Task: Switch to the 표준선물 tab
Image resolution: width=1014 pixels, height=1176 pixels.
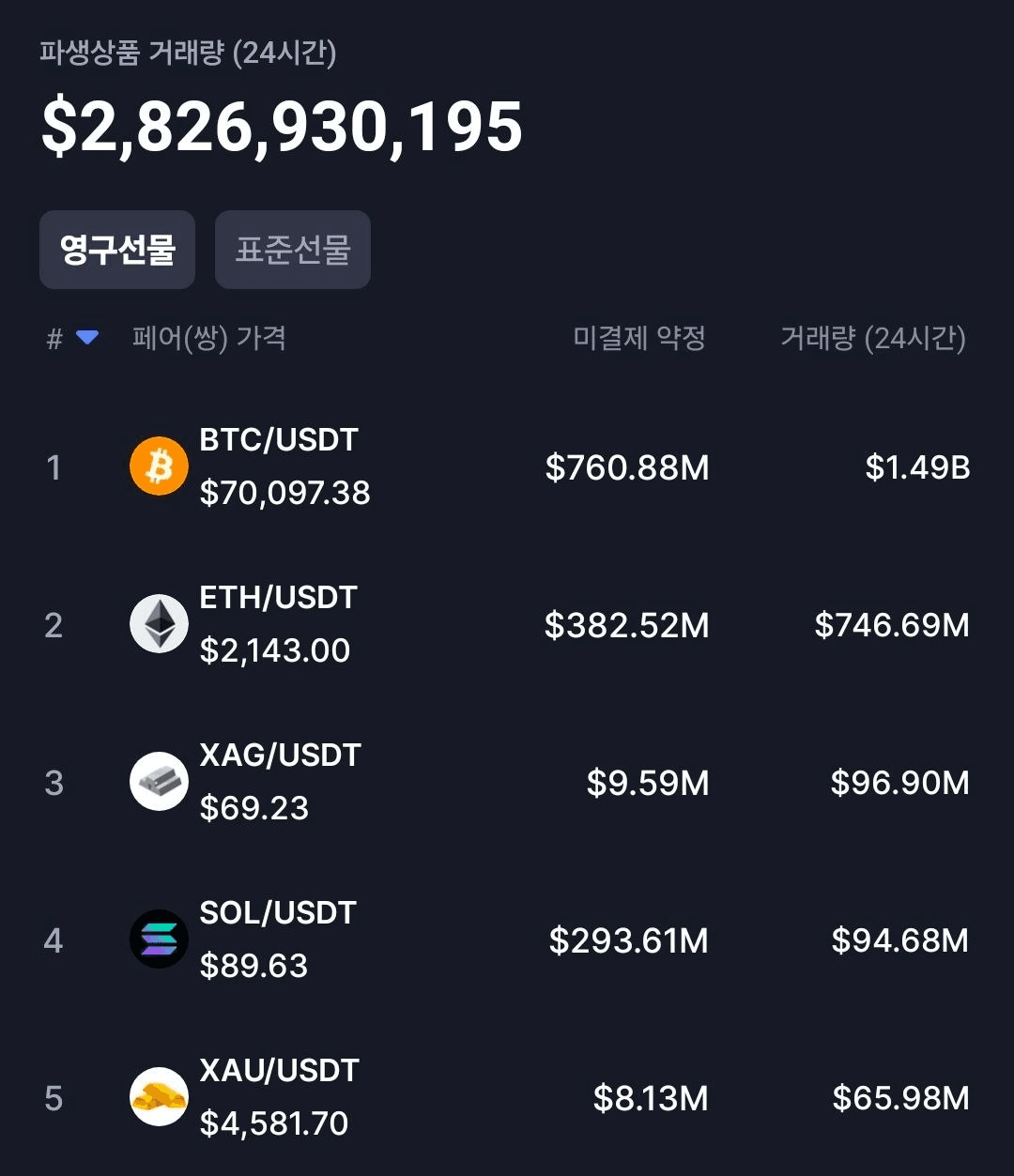Action: (x=293, y=250)
